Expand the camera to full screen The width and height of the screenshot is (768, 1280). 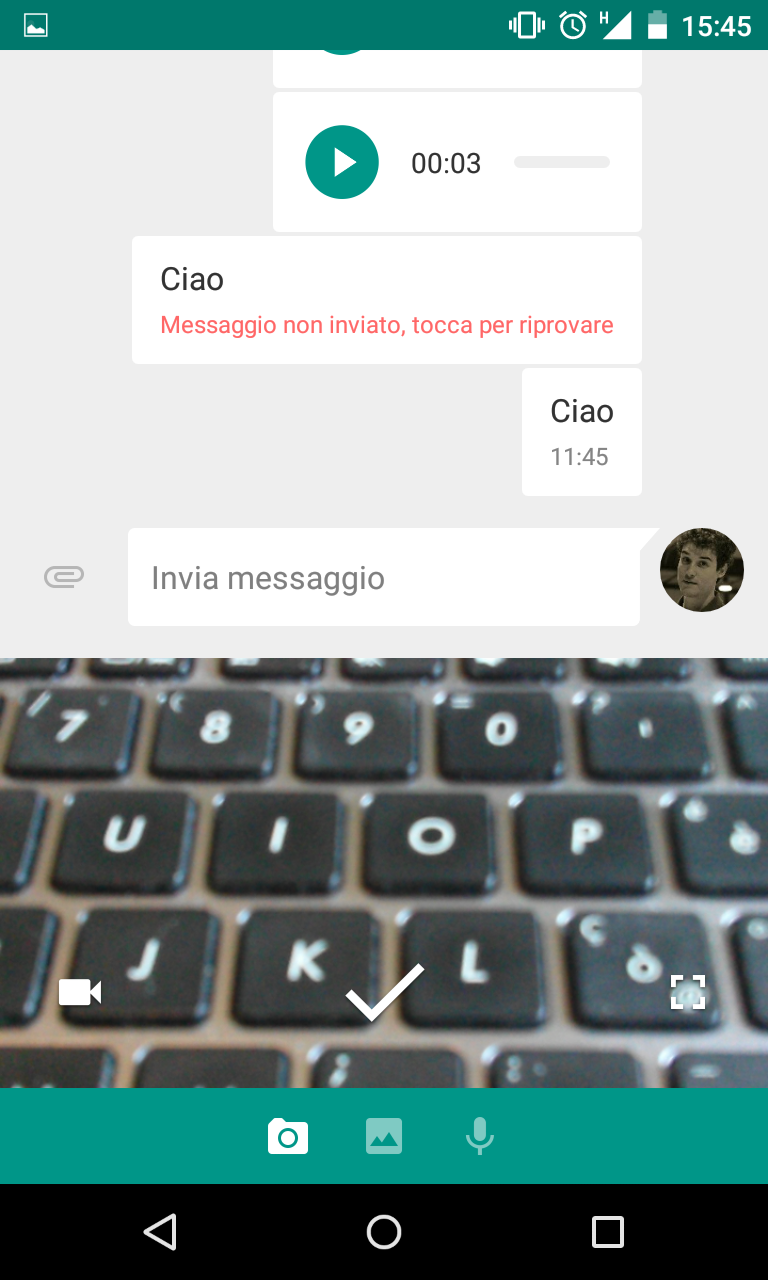[687, 992]
